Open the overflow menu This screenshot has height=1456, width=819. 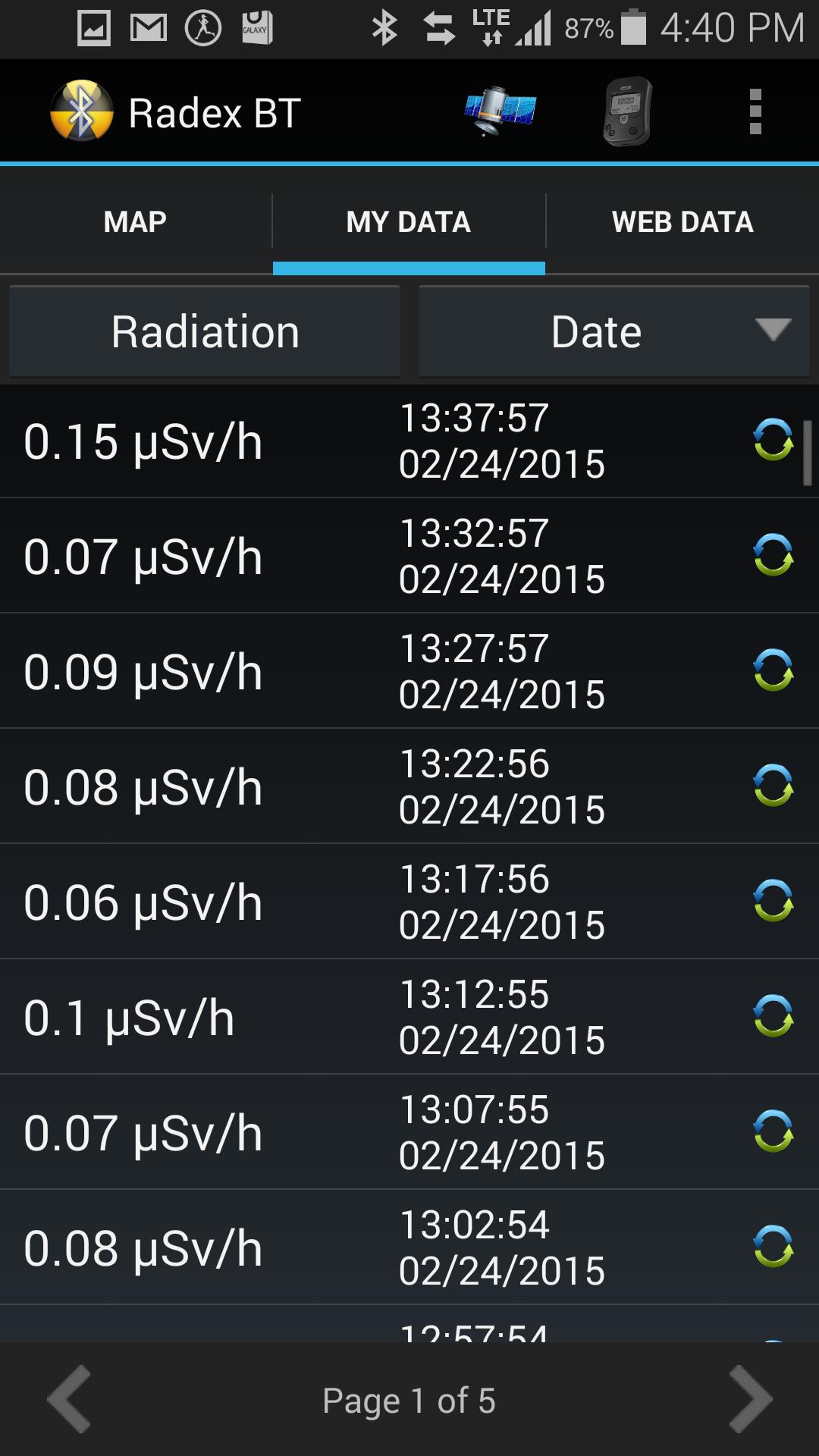(755, 111)
